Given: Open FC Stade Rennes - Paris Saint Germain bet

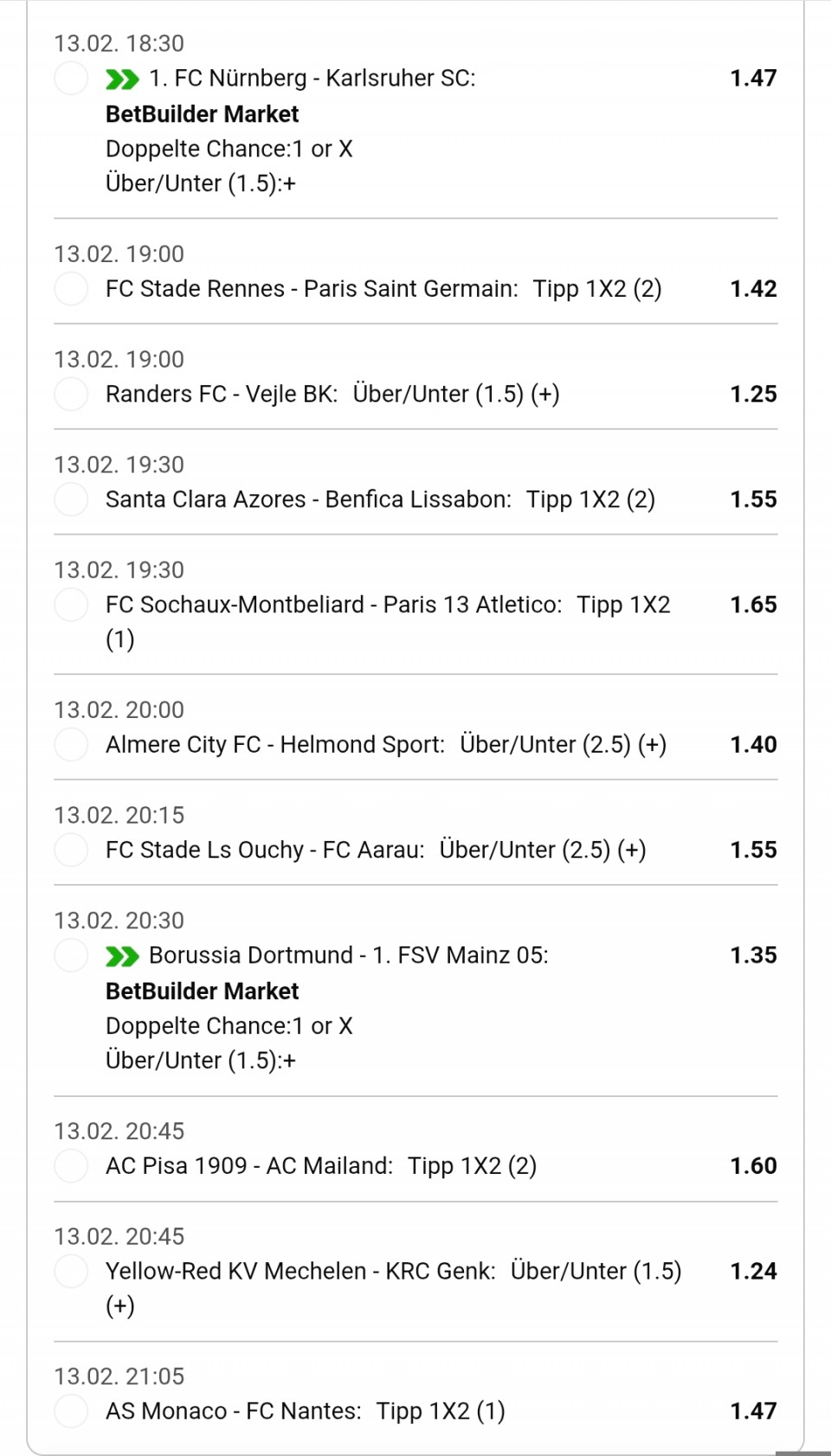Looking at the screenshot, I should (312, 289).
